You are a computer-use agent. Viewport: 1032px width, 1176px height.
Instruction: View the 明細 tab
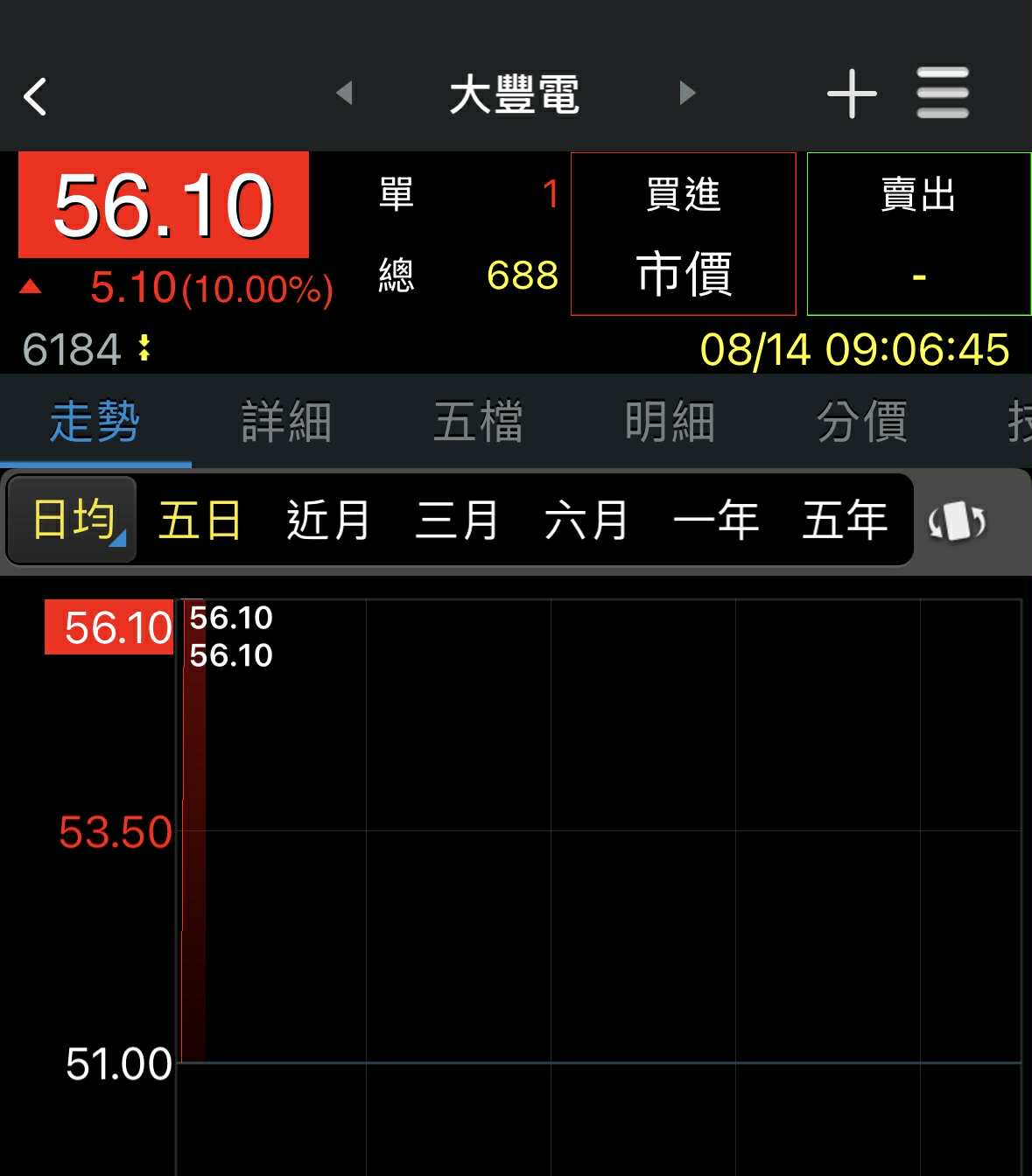669,422
